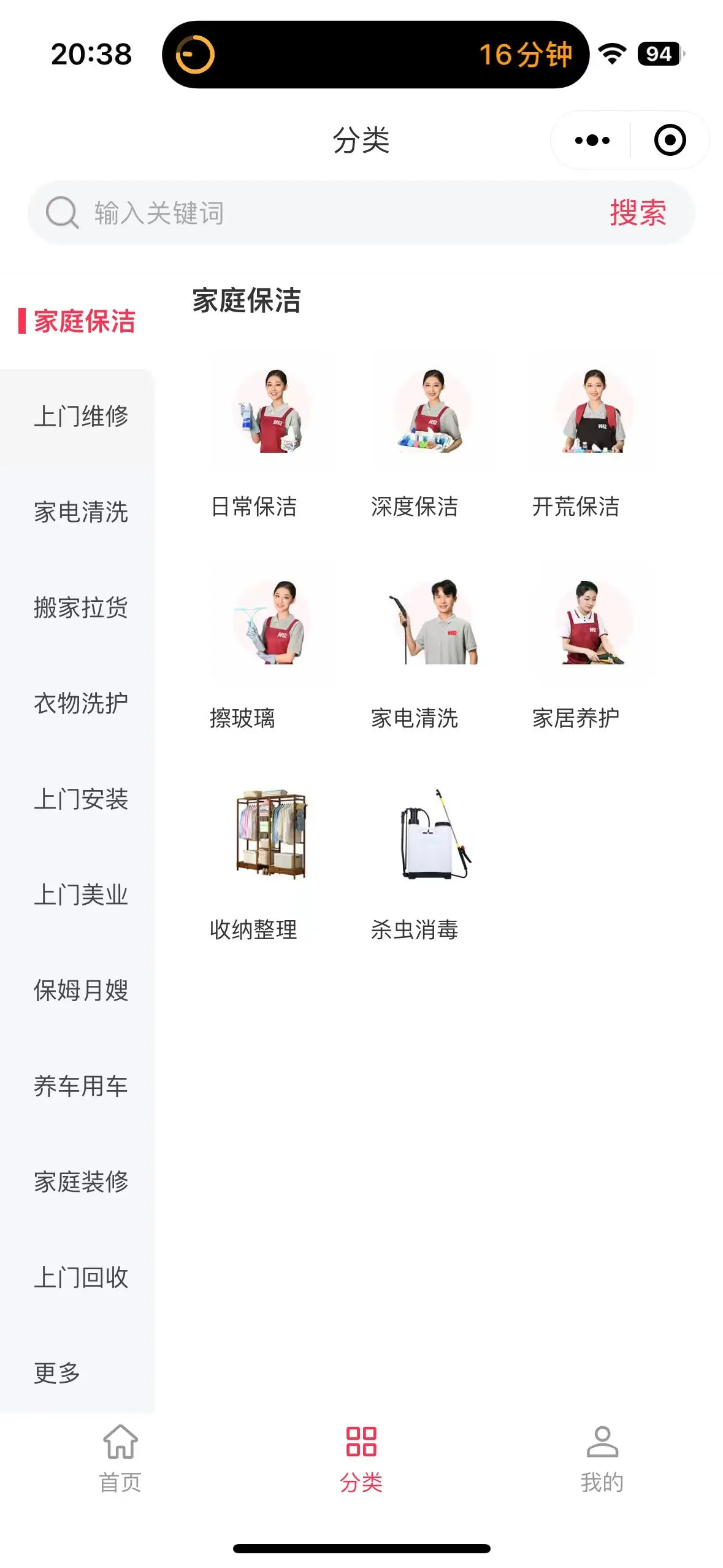
Task: Select 搬家拉货 in the sidebar
Action: pyautogui.click(x=81, y=608)
